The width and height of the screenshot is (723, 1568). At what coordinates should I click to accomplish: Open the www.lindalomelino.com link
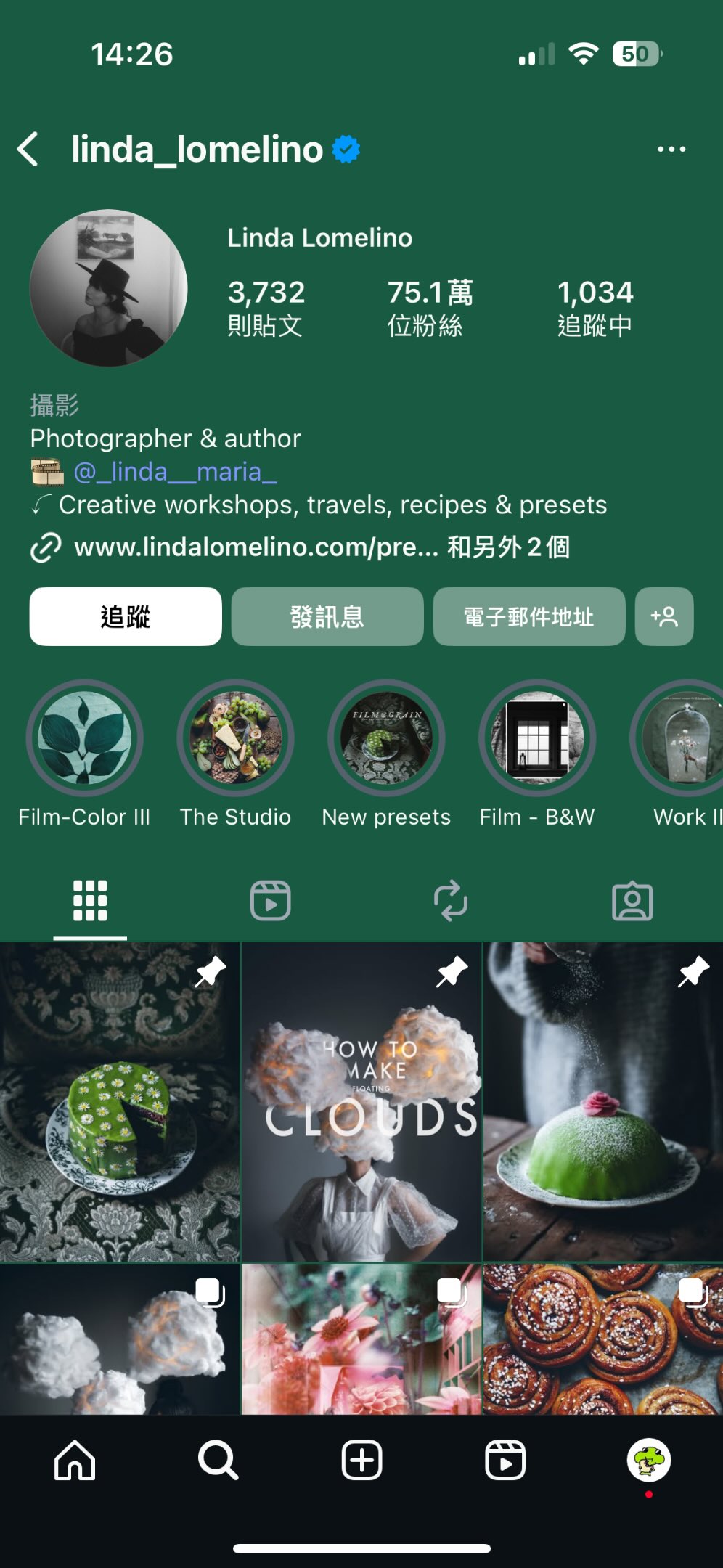(256, 547)
